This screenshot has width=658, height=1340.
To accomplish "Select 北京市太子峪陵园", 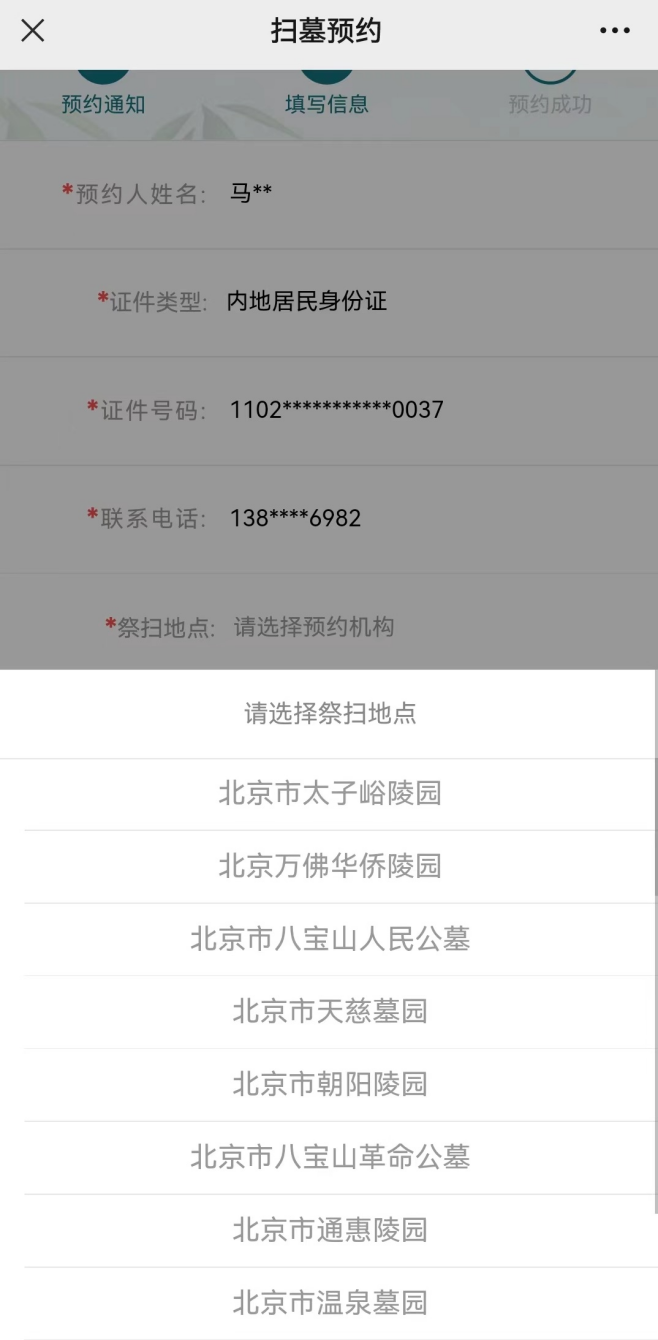I will 330,794.
